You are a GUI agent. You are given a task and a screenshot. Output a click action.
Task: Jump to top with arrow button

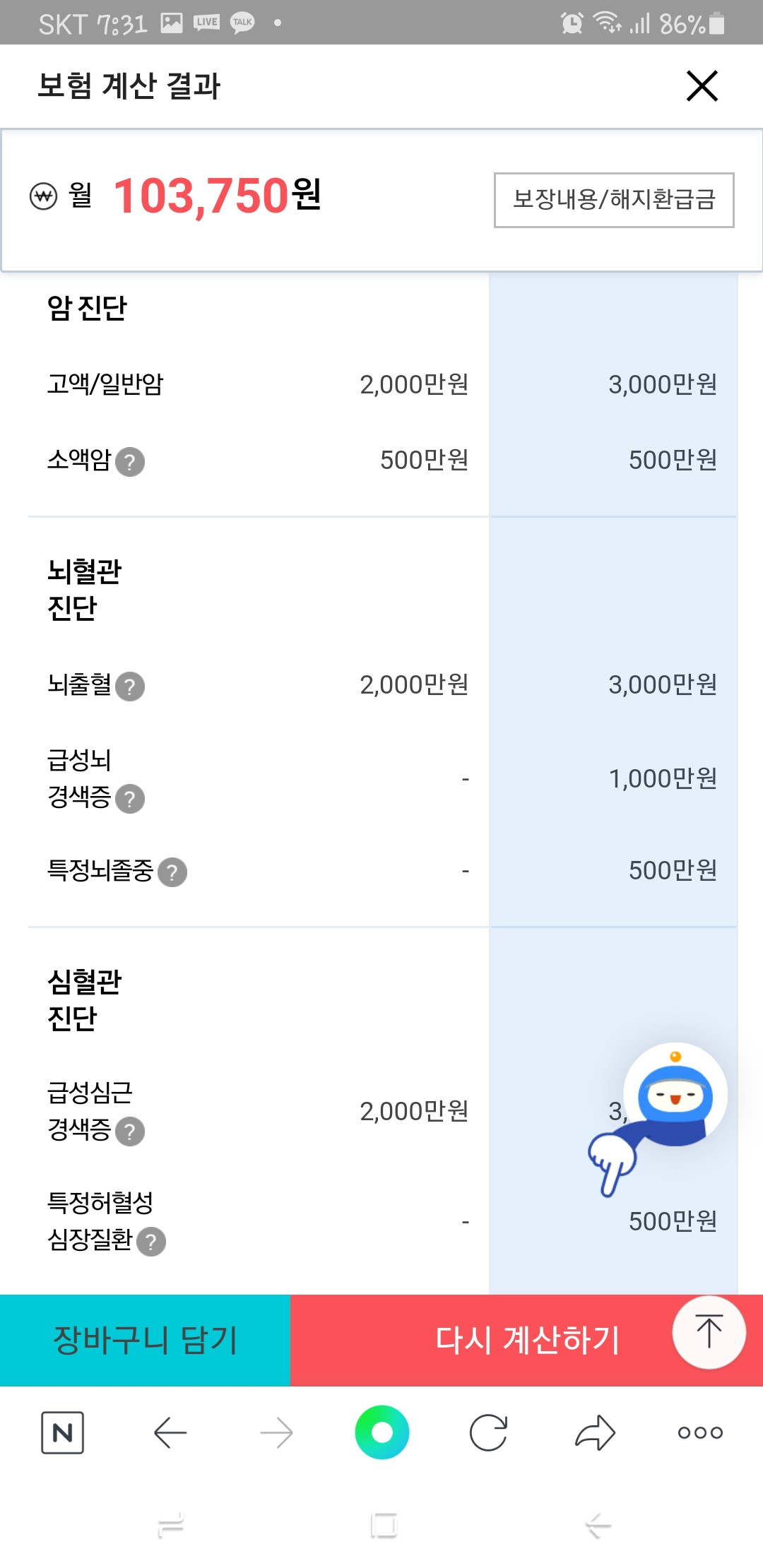(709, 1332)
